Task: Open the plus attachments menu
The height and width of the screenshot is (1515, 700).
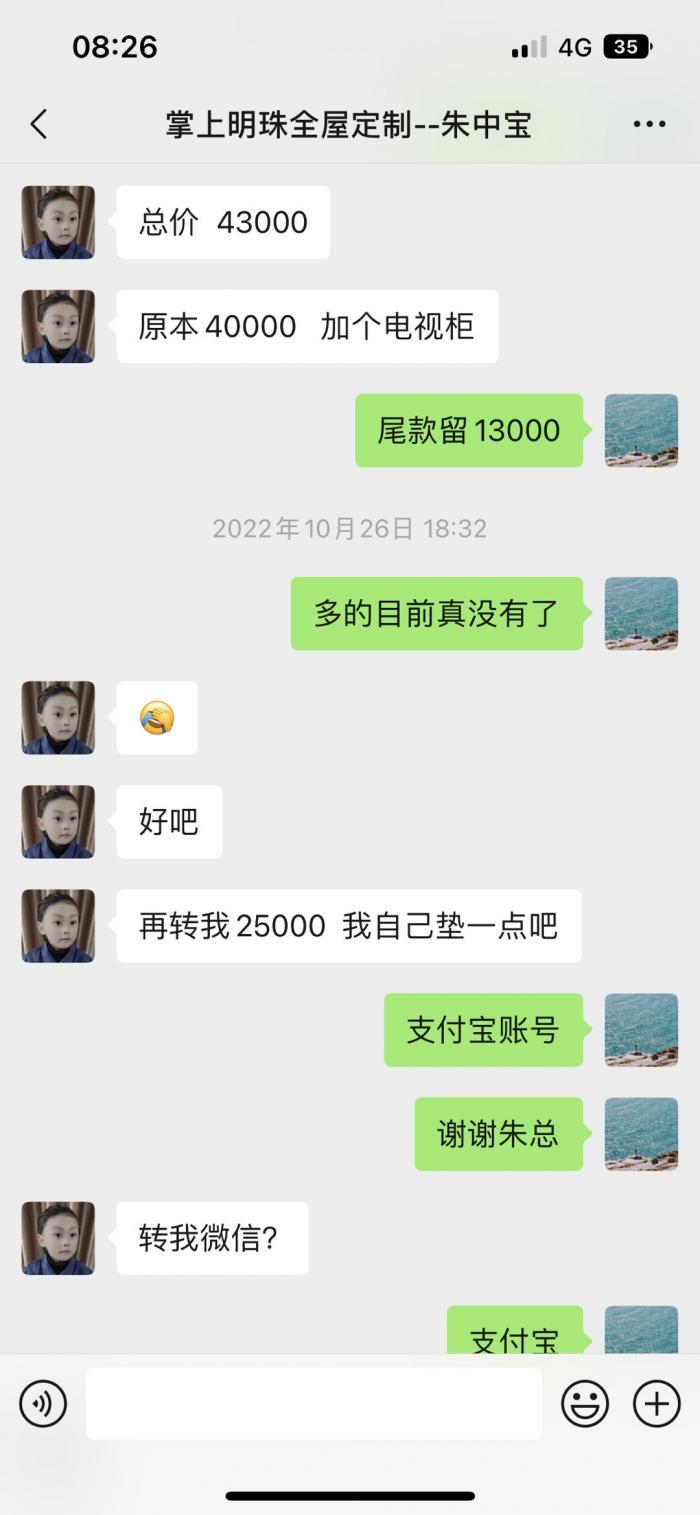Action: (657, 1404)
